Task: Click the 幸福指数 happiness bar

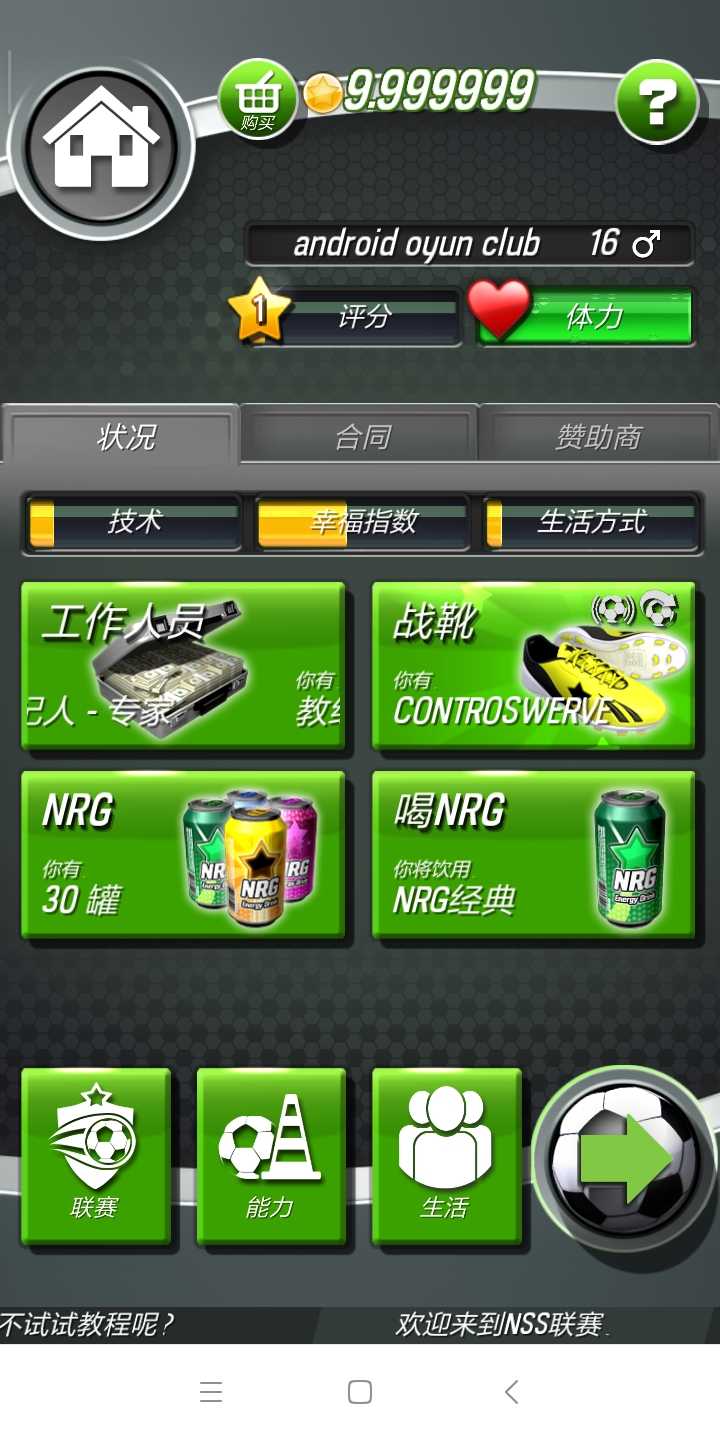Action: click(x=360, y=522)
